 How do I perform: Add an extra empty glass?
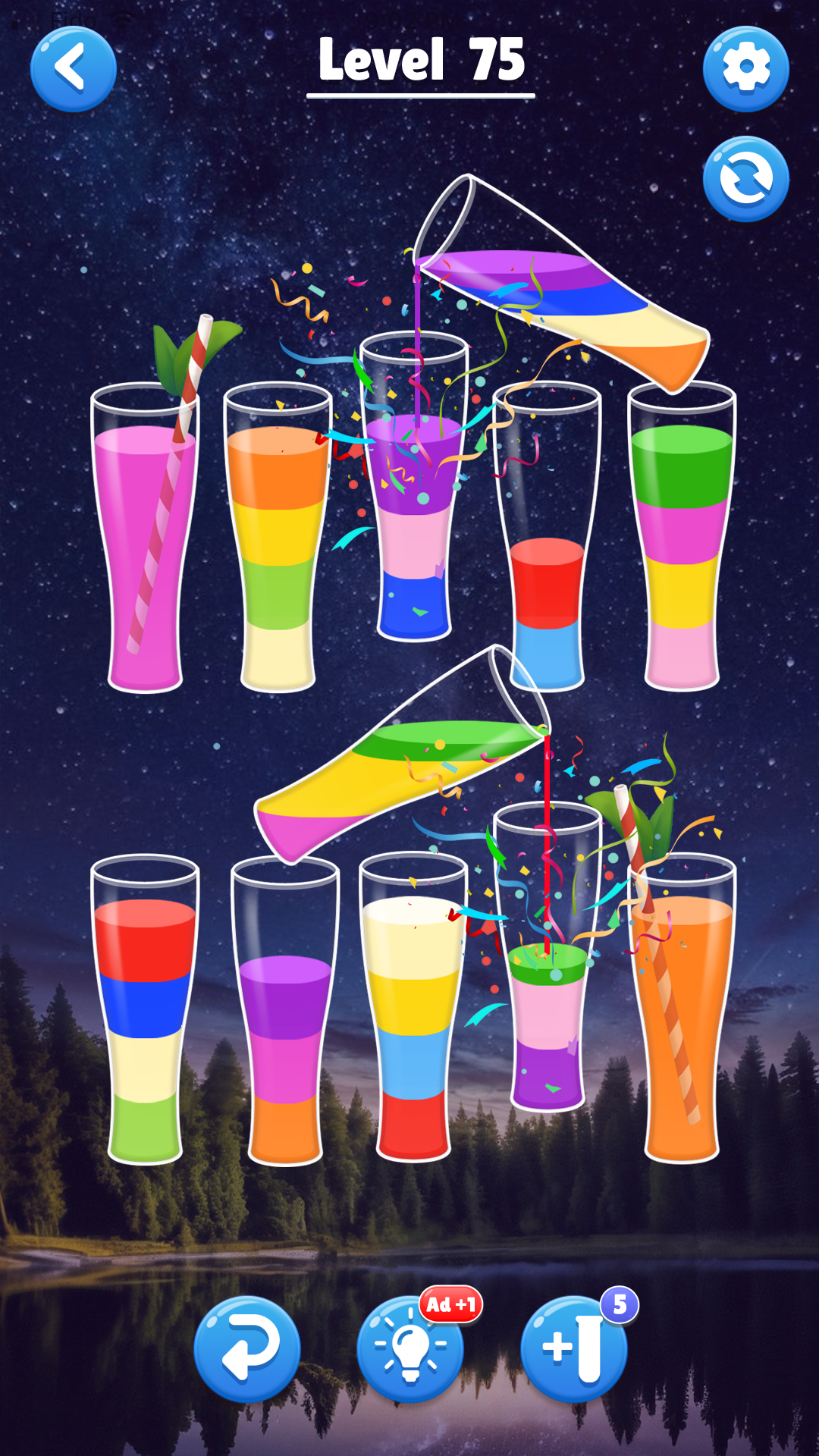(574, 1349)
